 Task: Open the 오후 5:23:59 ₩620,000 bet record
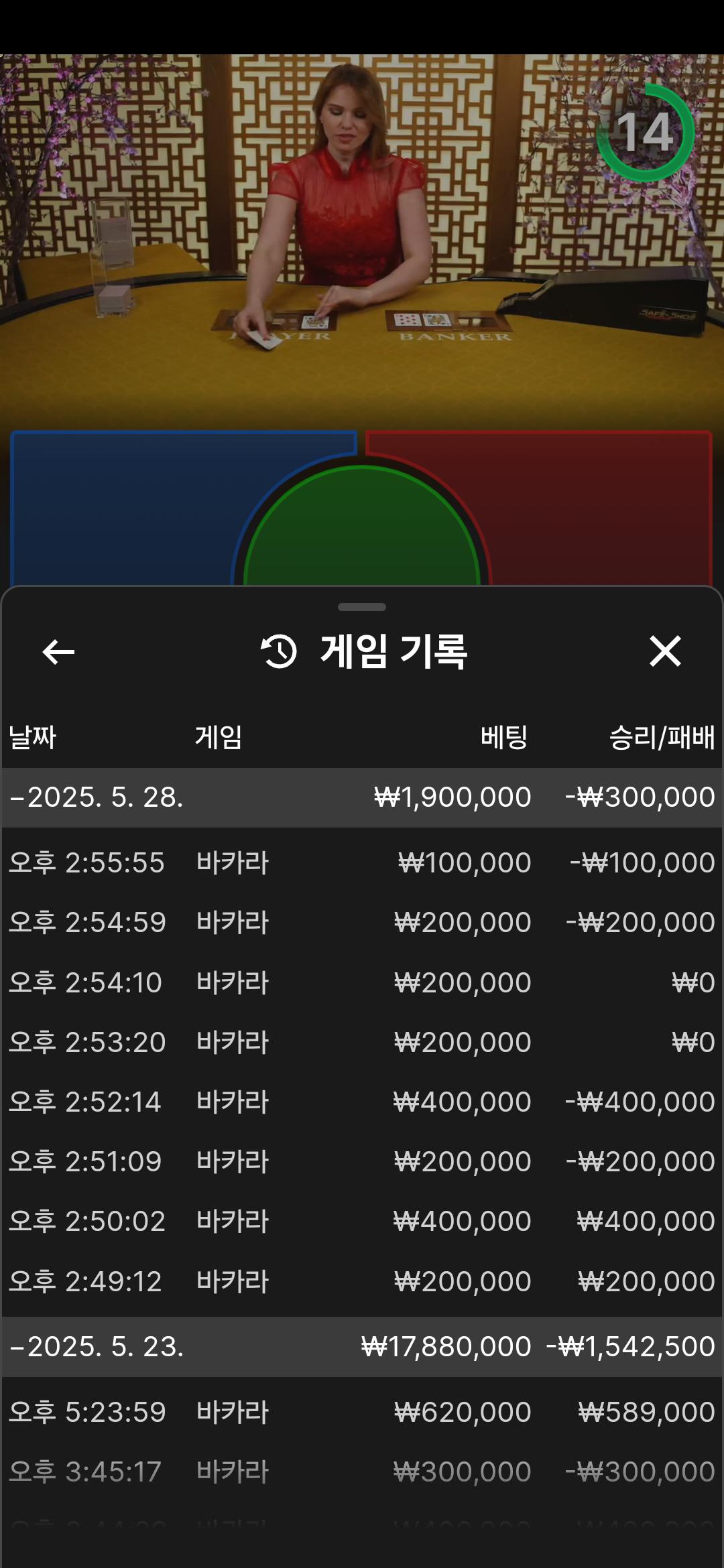(x=362, y=1412)
